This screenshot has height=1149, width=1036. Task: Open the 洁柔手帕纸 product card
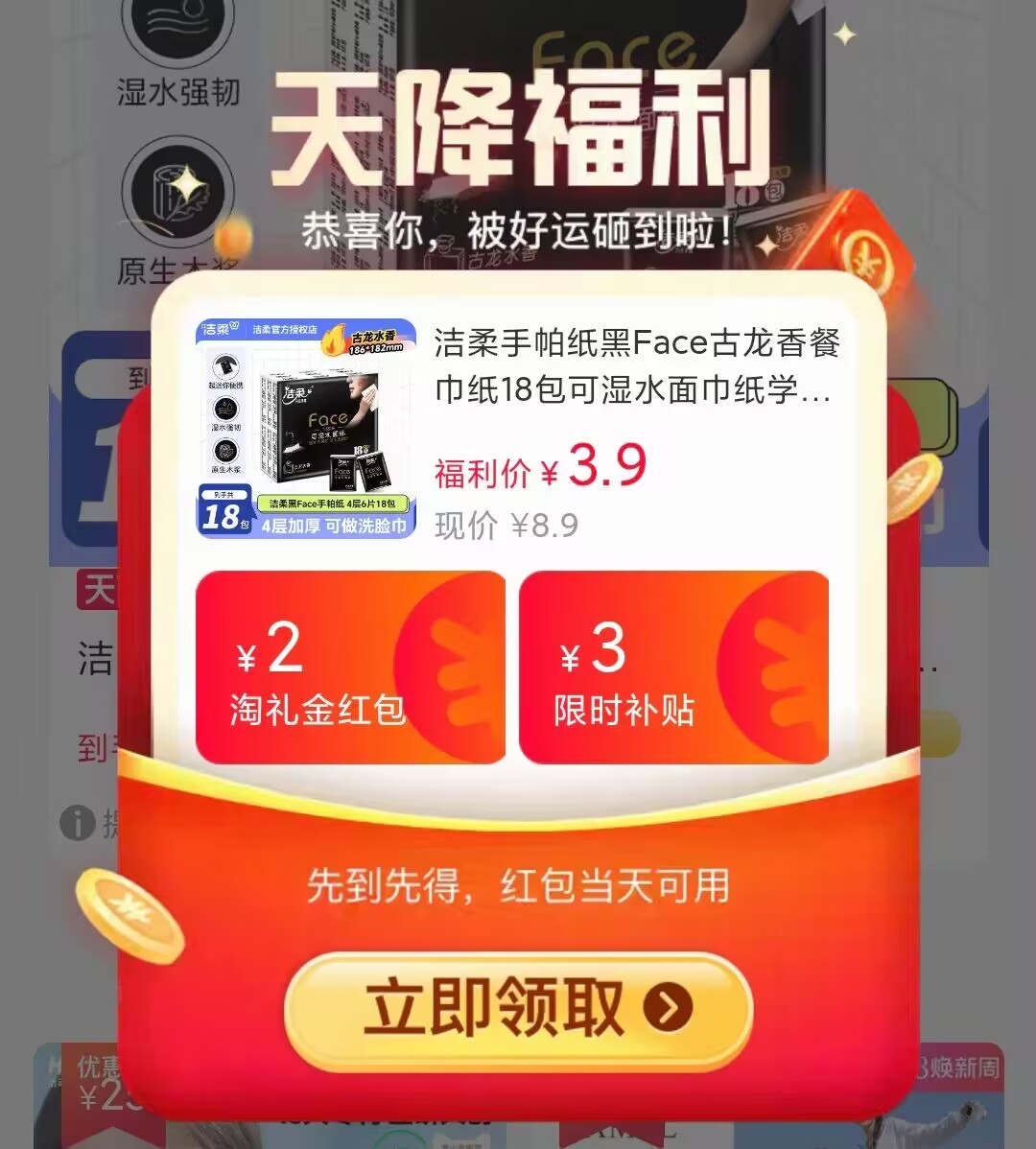click(x=518, y=429)
